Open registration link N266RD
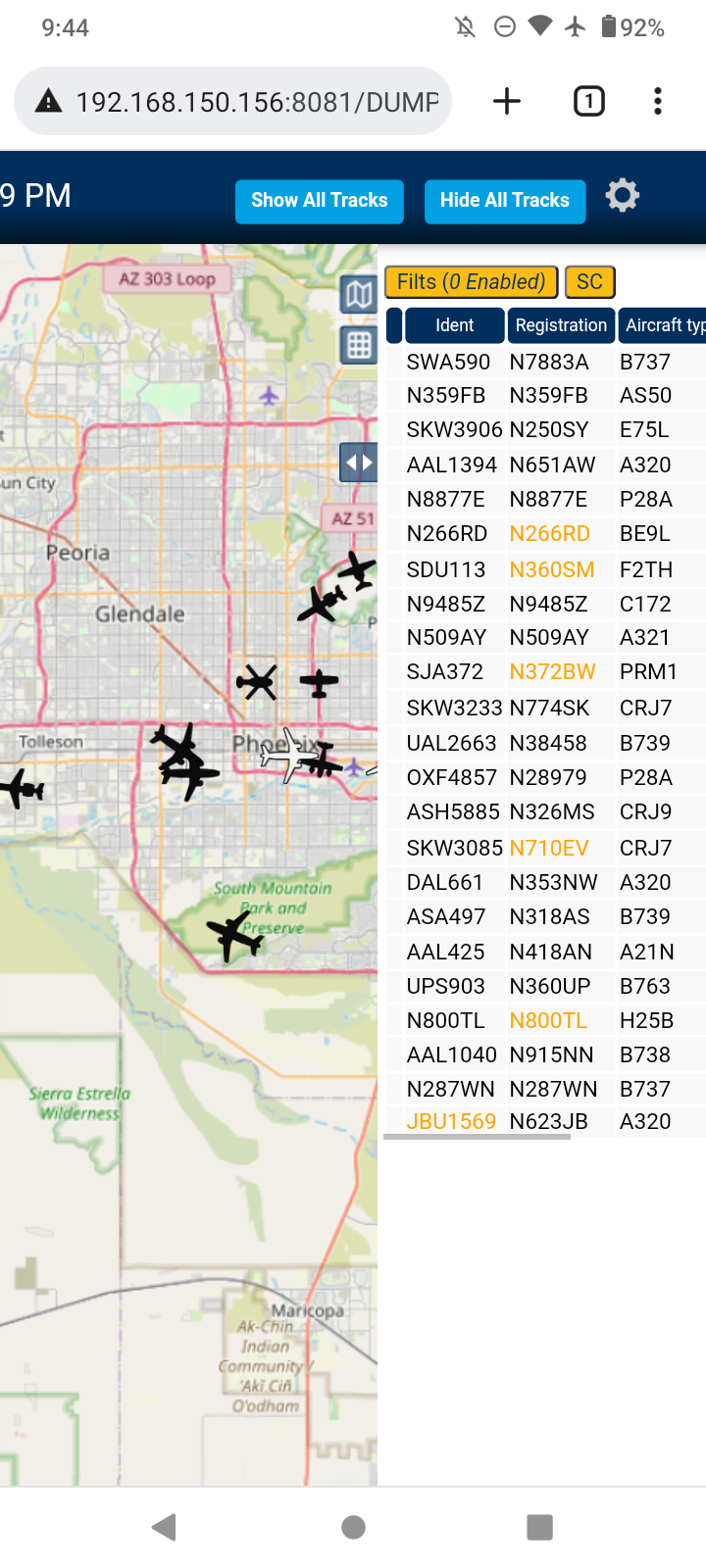The height and width of the screenshot is (1568, 706). tap(549, 534)
